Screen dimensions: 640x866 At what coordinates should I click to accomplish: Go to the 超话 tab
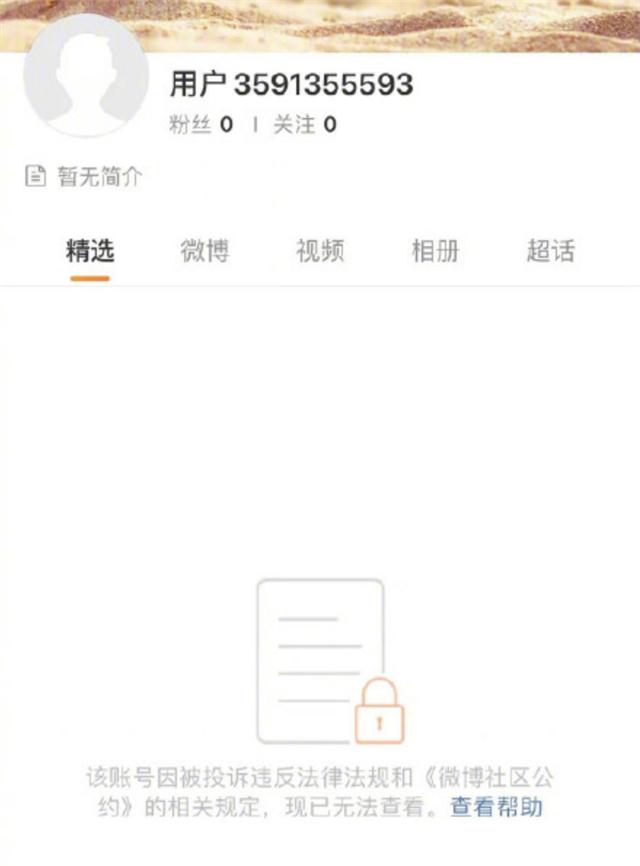coord(550,250)
